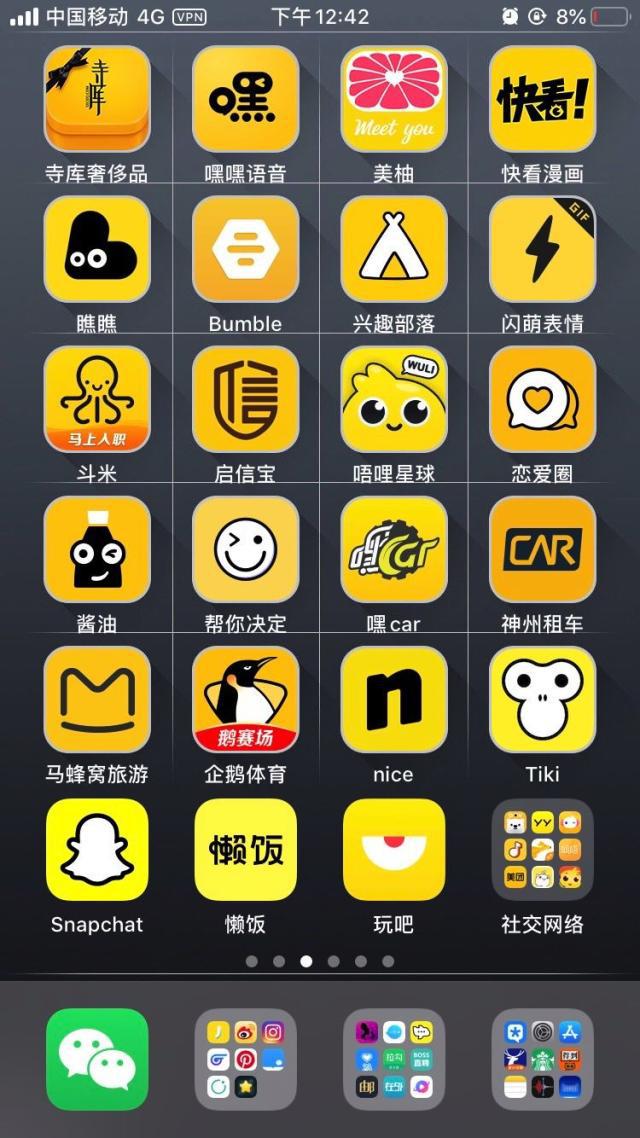
Task: Open the nice app
Action: [394, 700]
